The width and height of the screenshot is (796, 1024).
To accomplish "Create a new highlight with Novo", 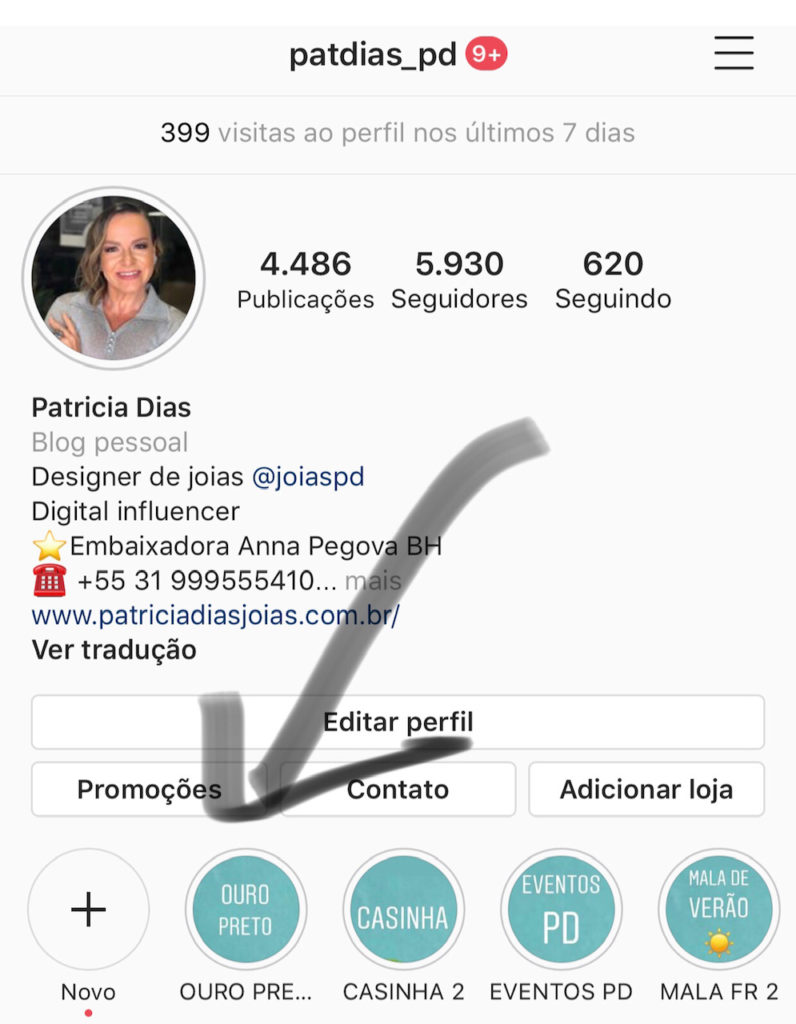I will pyautogui.click(x=88, y=910).
